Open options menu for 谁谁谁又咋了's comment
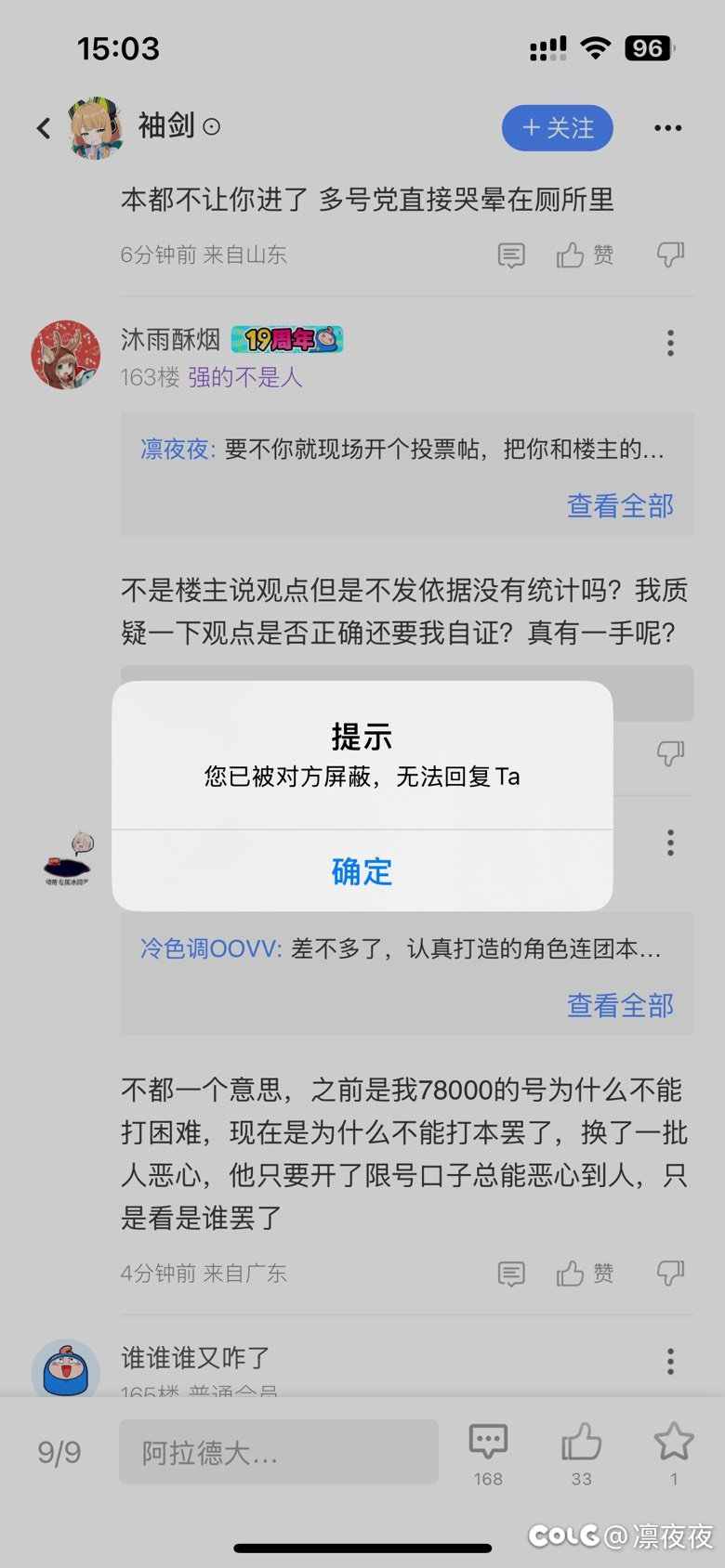Image resolution: width=725 pixels, height=1568 pixels. [670, 1362]
